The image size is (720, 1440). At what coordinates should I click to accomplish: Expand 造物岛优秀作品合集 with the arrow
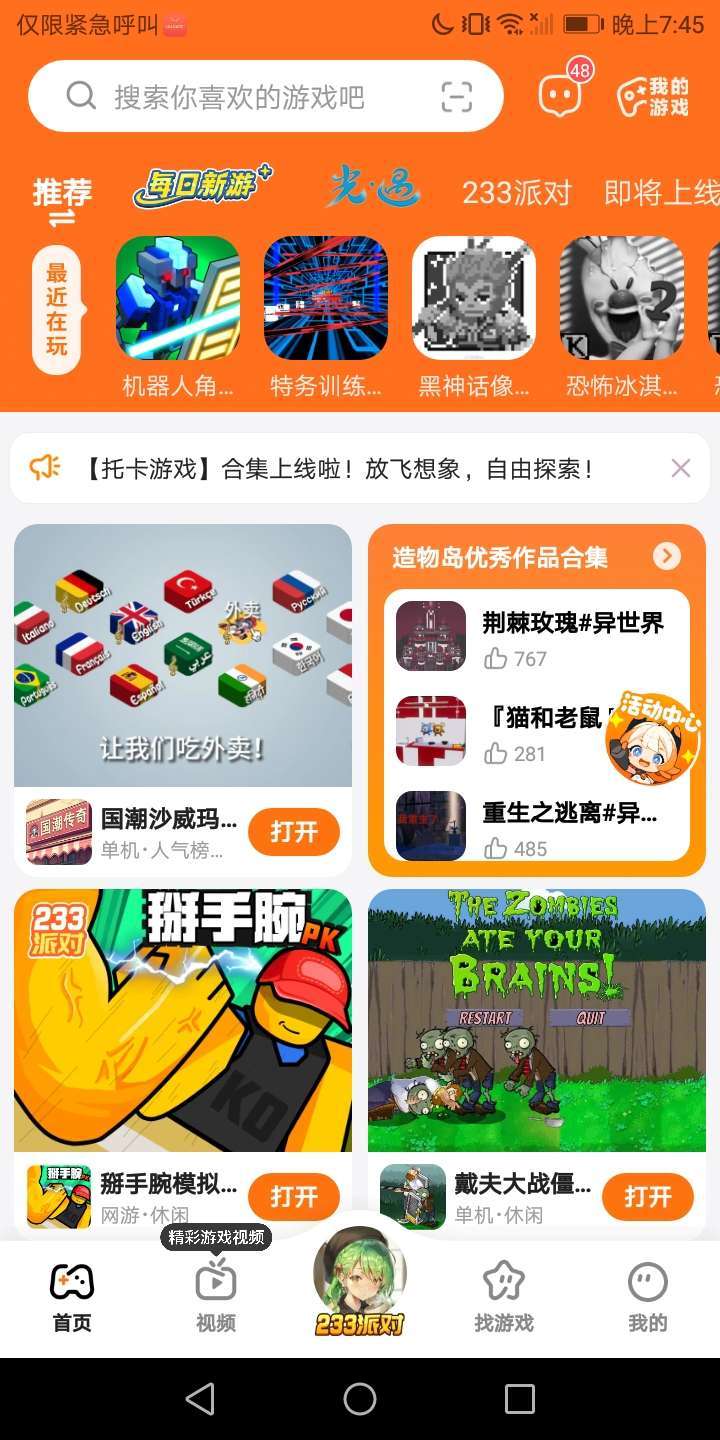click(667, 556)
